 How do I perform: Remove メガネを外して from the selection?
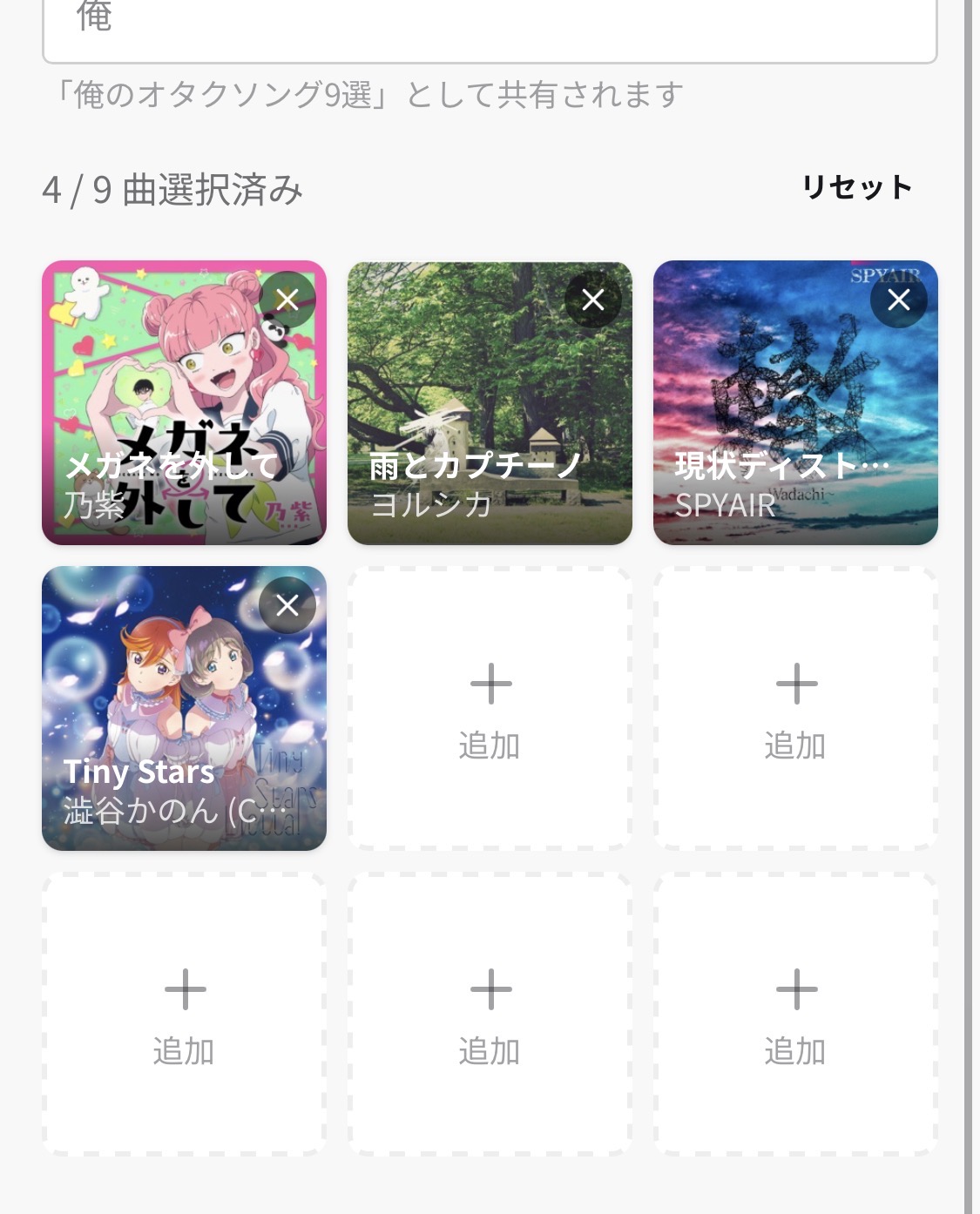point(287,300)
